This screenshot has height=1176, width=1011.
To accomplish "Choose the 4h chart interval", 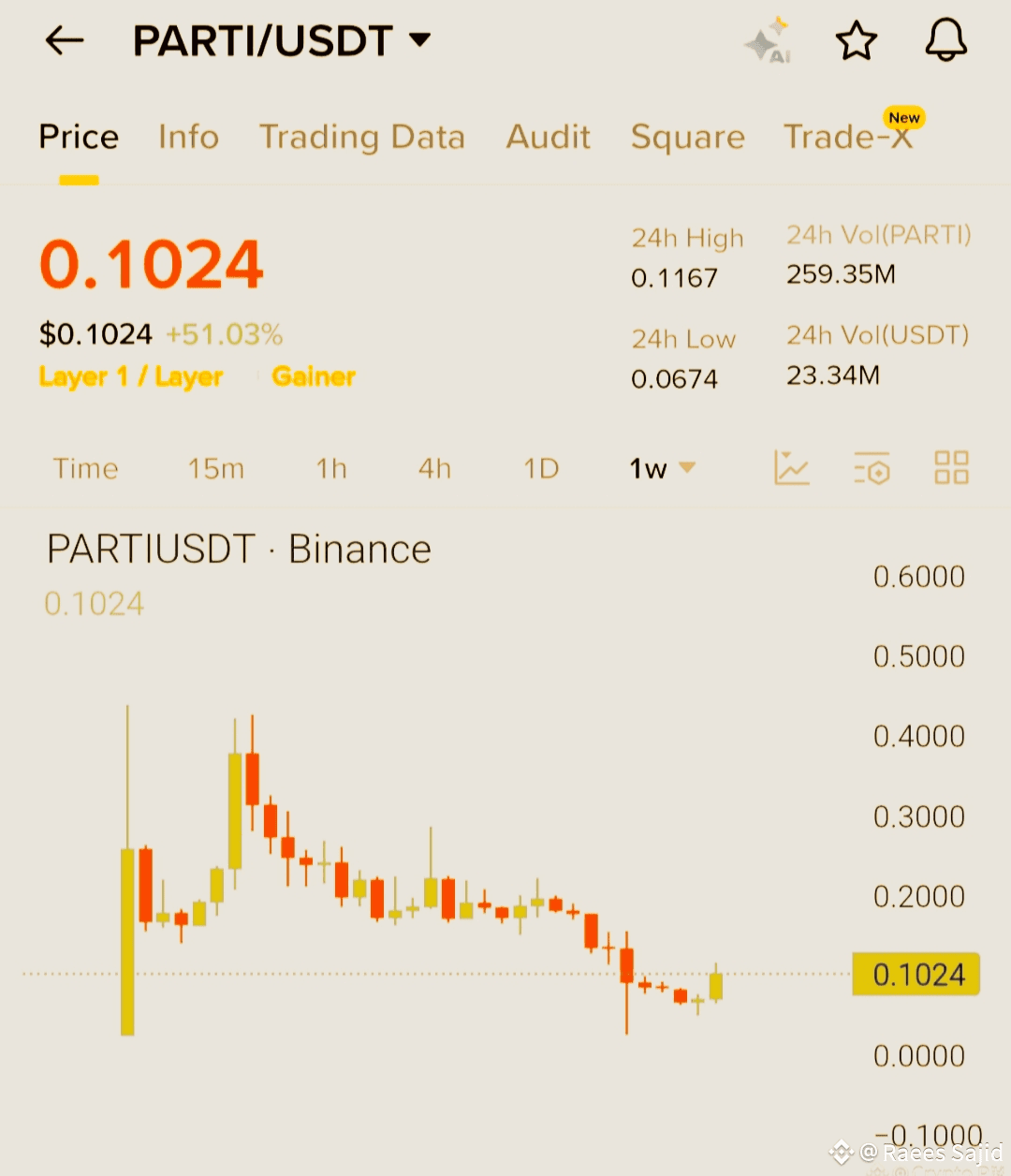I will point(434,468).
